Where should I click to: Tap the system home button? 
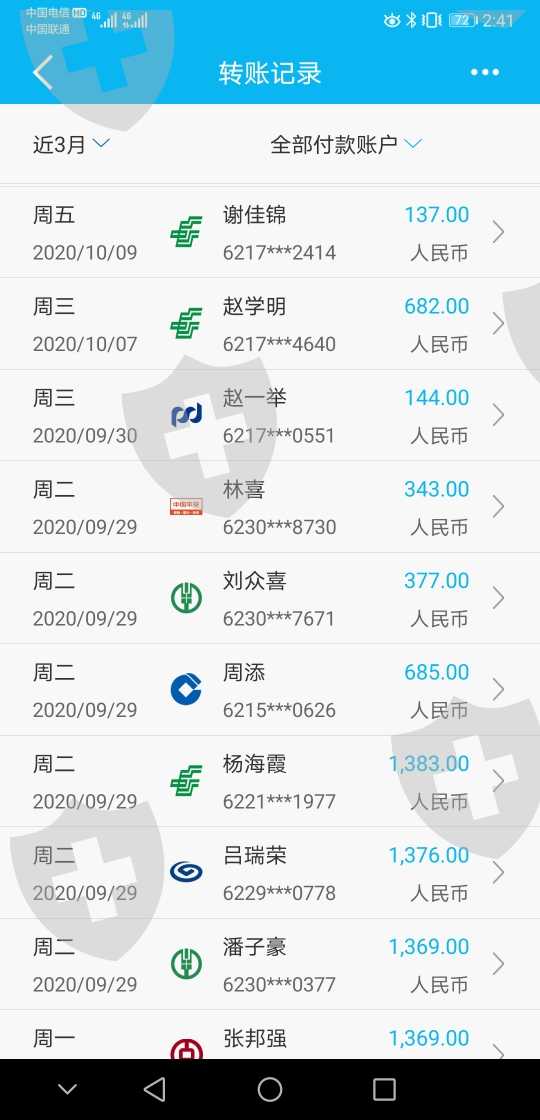[x=270, y=1089]
